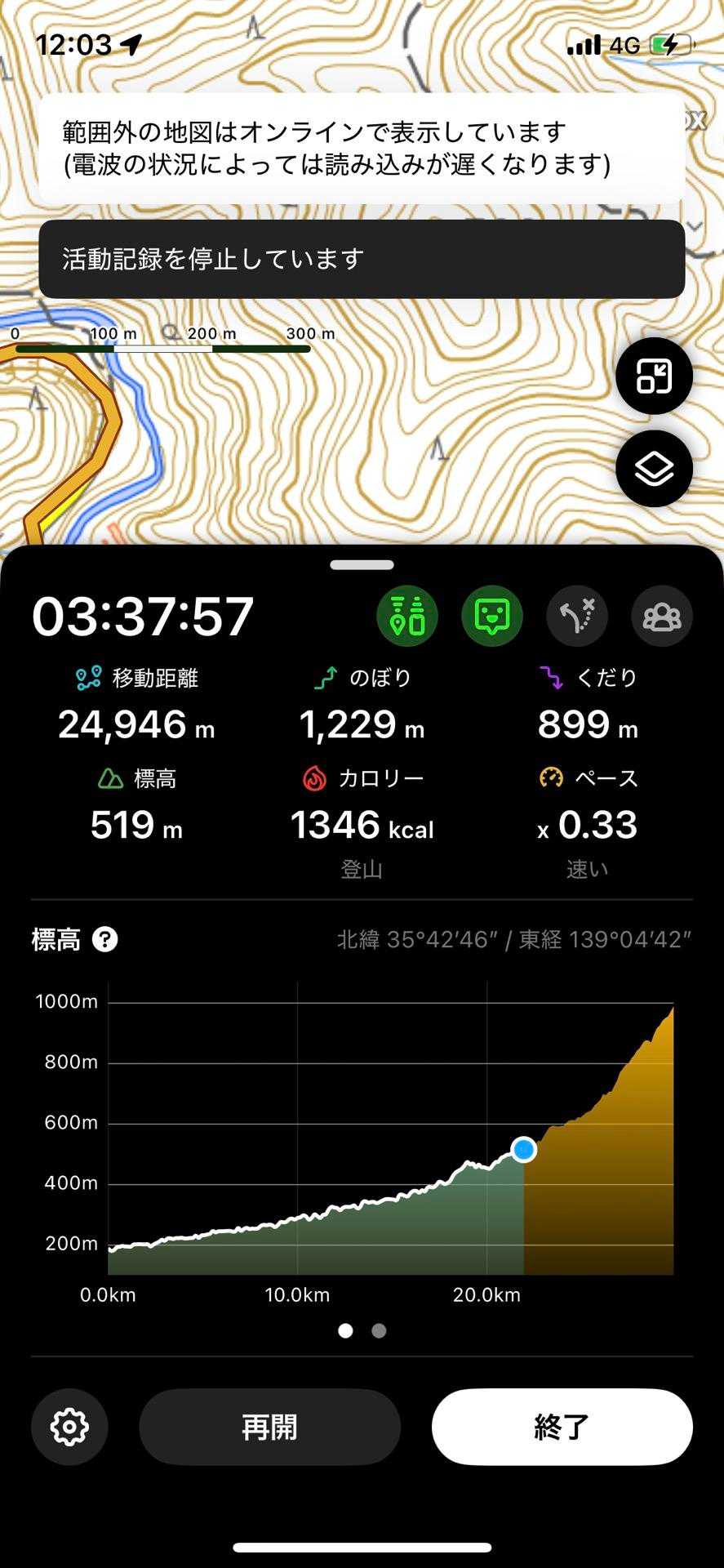This screenshot has width=724, height=1568.
Task: Open the map layers button
Action: (x=654, y=469)
